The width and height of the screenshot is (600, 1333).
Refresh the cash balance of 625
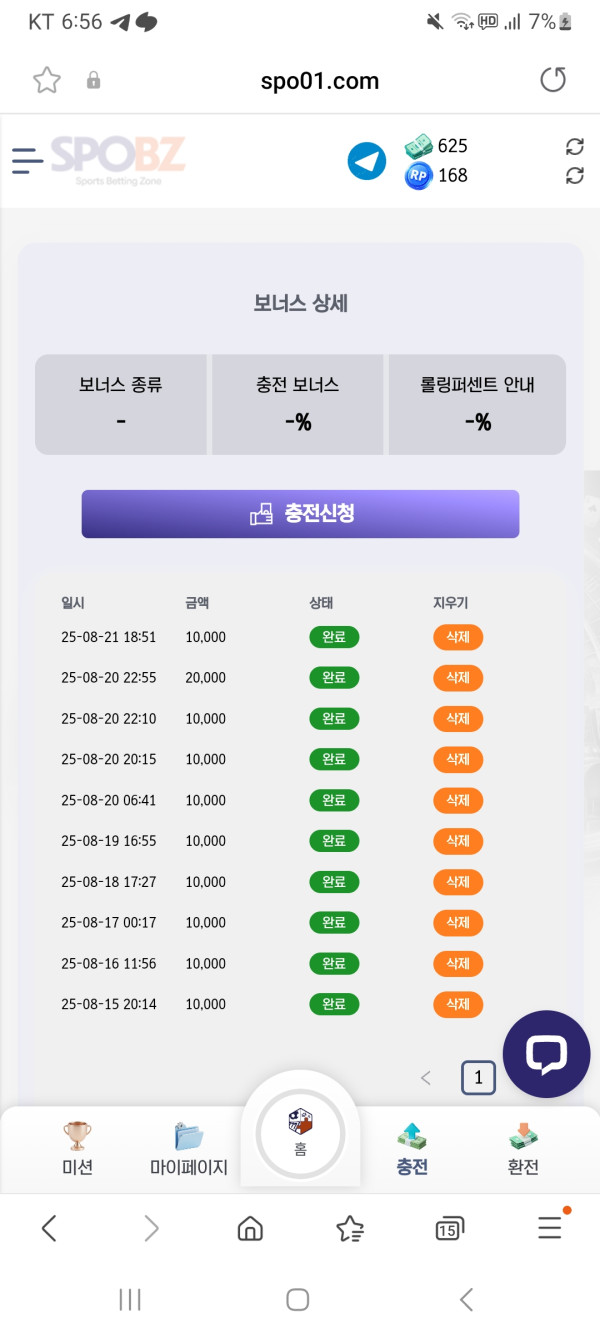pos(574,147)
